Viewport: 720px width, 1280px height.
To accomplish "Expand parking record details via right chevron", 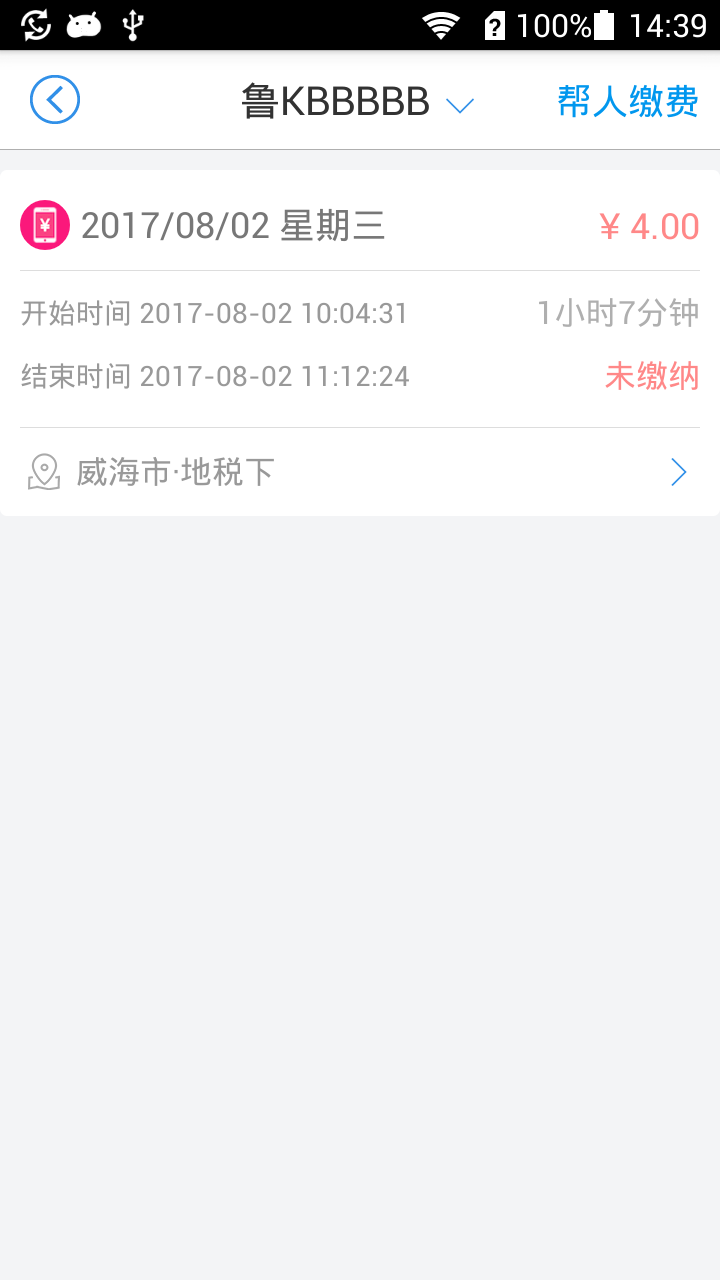I will click(678, 471).
